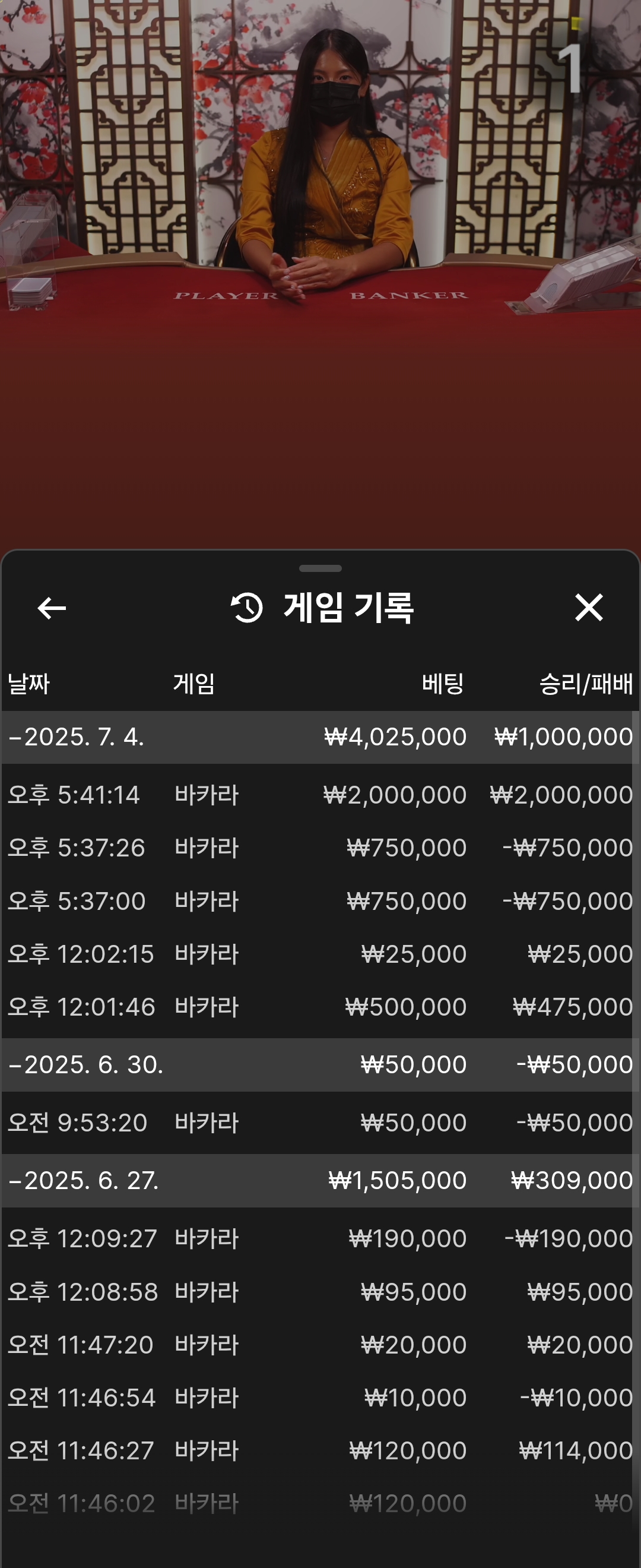Collapse the 2025. 6. 27. date group
Viewport: 641px width, 1568px height.
click(84, 1180)
